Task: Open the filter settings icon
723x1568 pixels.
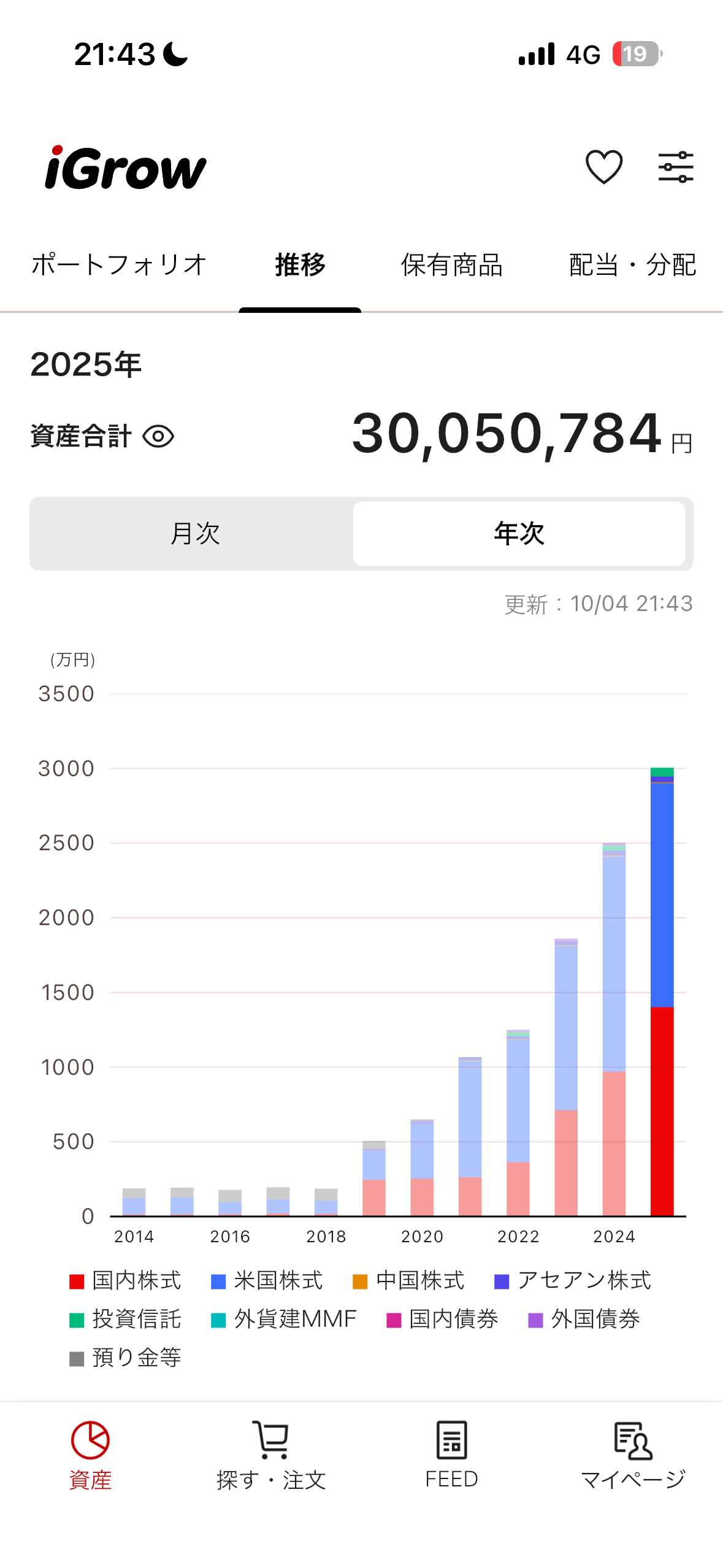Action: 676,167
